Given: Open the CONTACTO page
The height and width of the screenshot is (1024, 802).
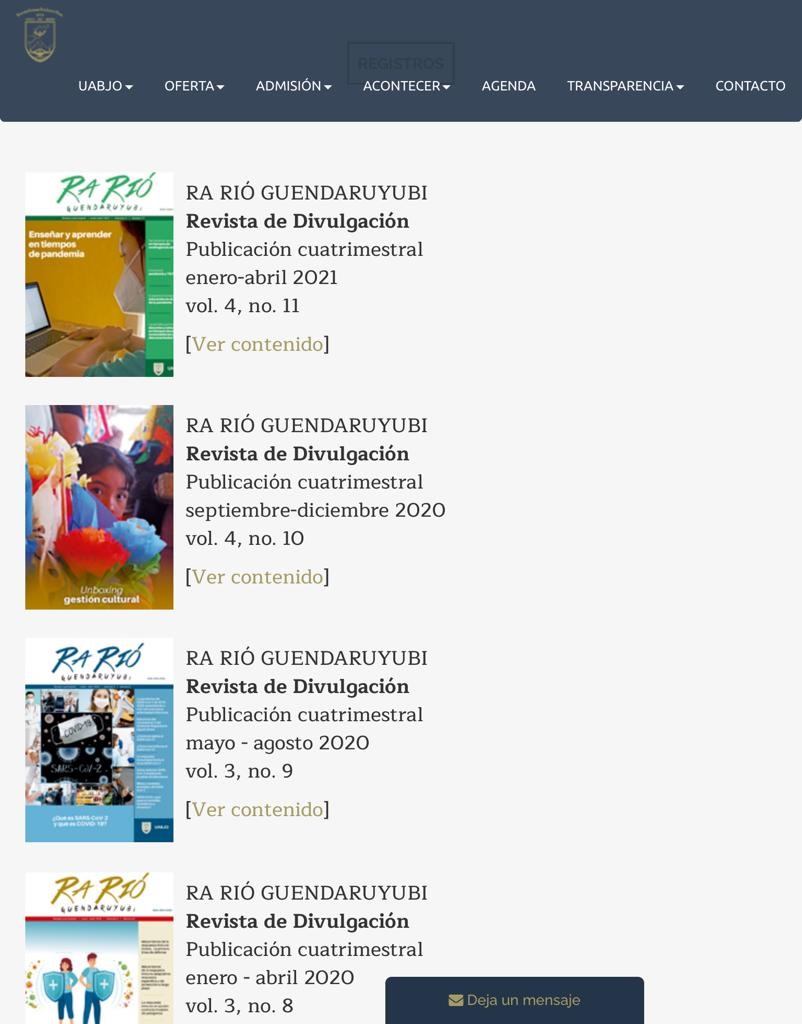Looking at the screenshot, I should click(x=750, y=86).
